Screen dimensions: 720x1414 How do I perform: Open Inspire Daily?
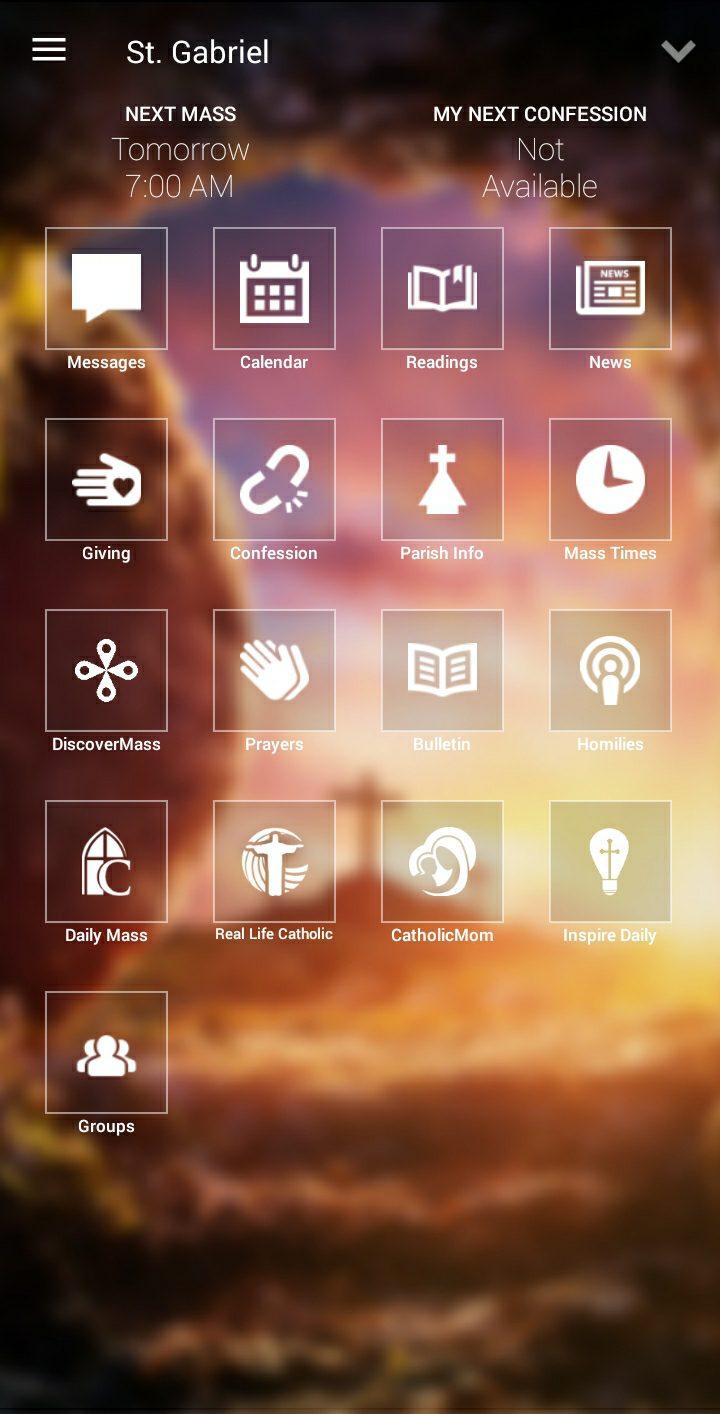[x=610, y=860]
